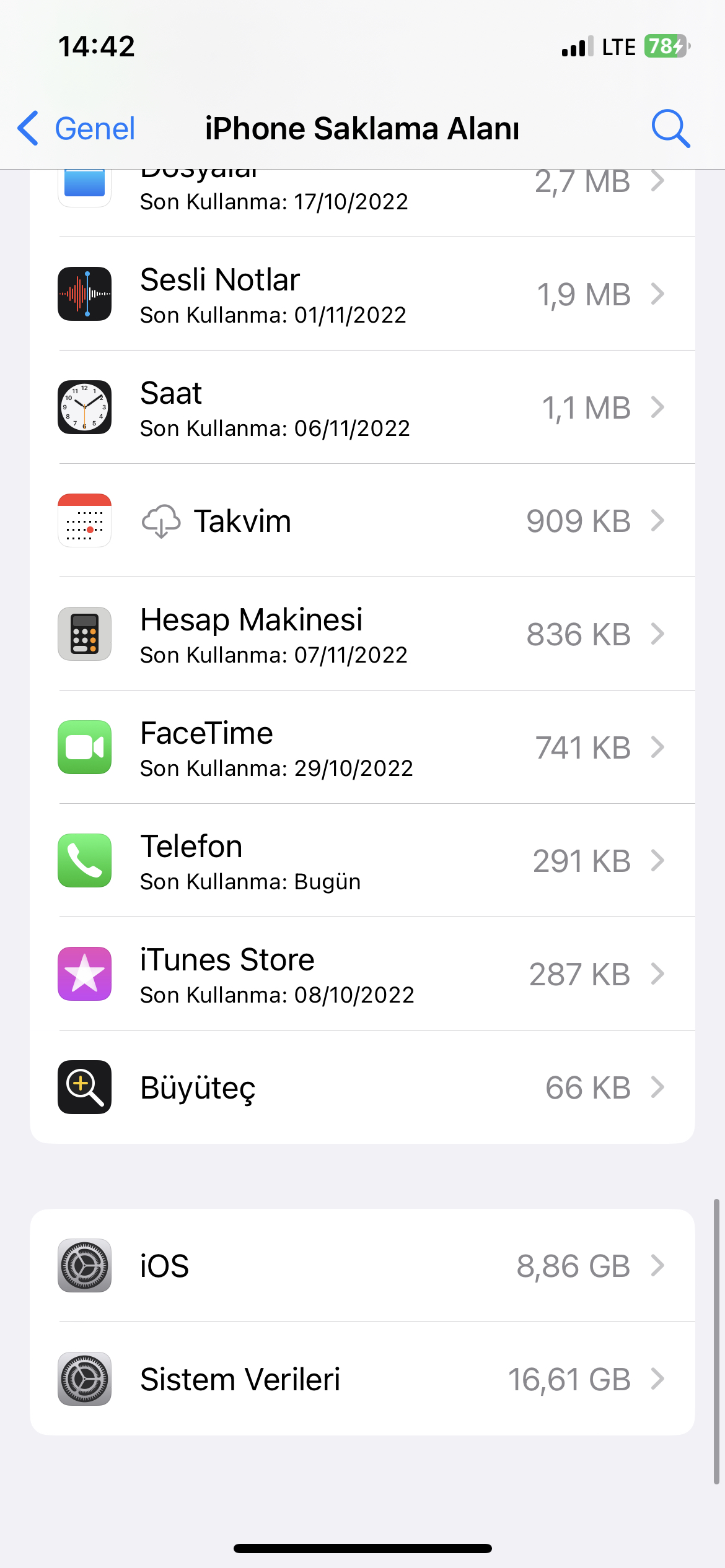The width and height of the screenshot is (725, 1568).
Task: Open Hesap Makinesi storage details
Action: (362, 634)
